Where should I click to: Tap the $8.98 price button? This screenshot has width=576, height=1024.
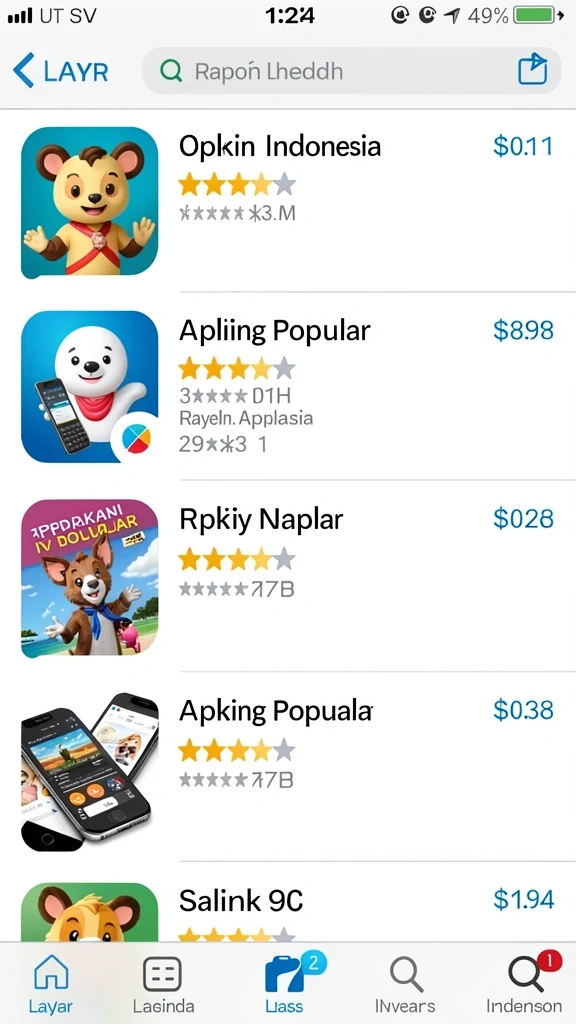coord(523,330)
